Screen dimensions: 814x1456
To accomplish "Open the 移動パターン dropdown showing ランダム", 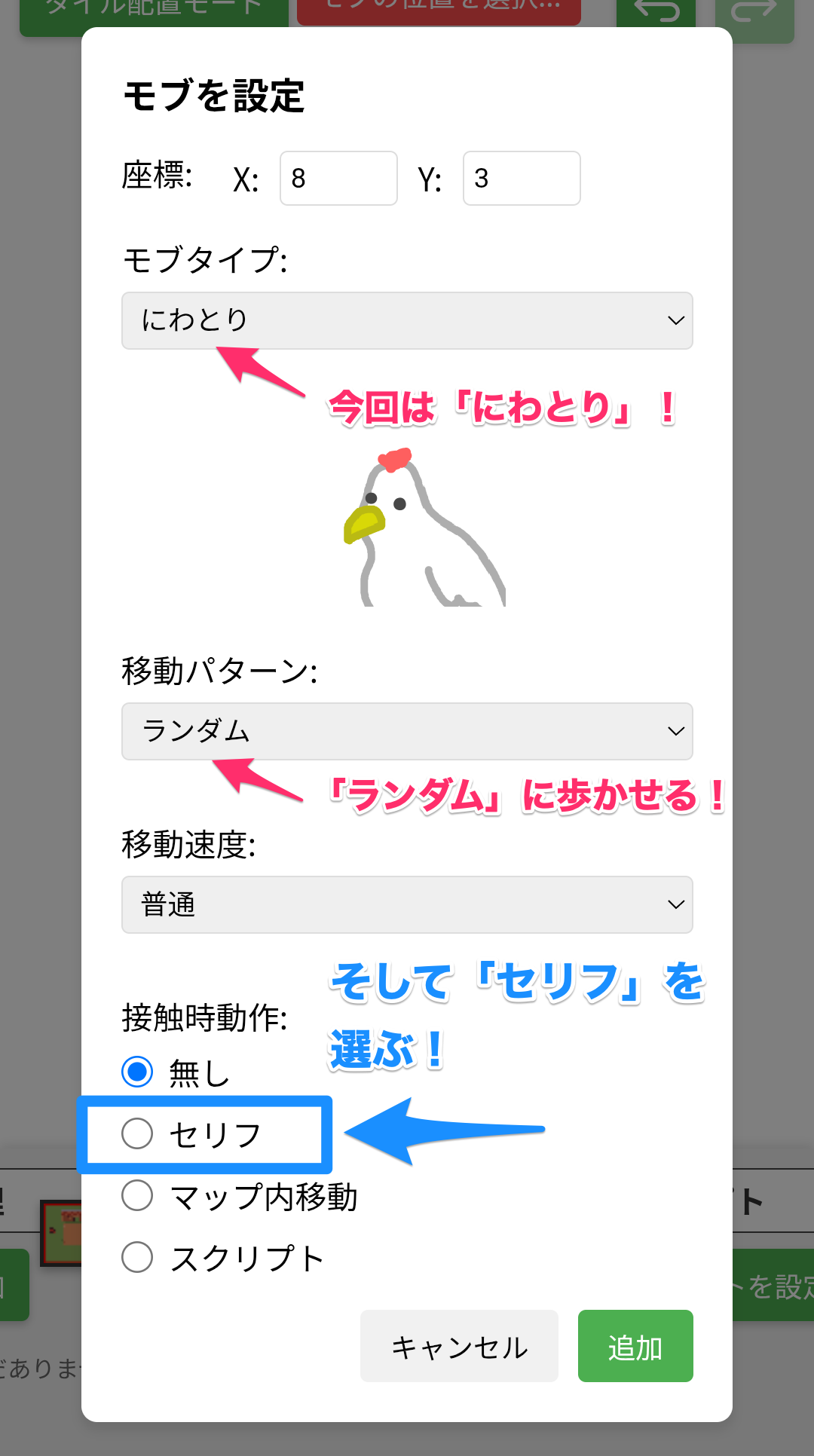I will click(407, 731).
